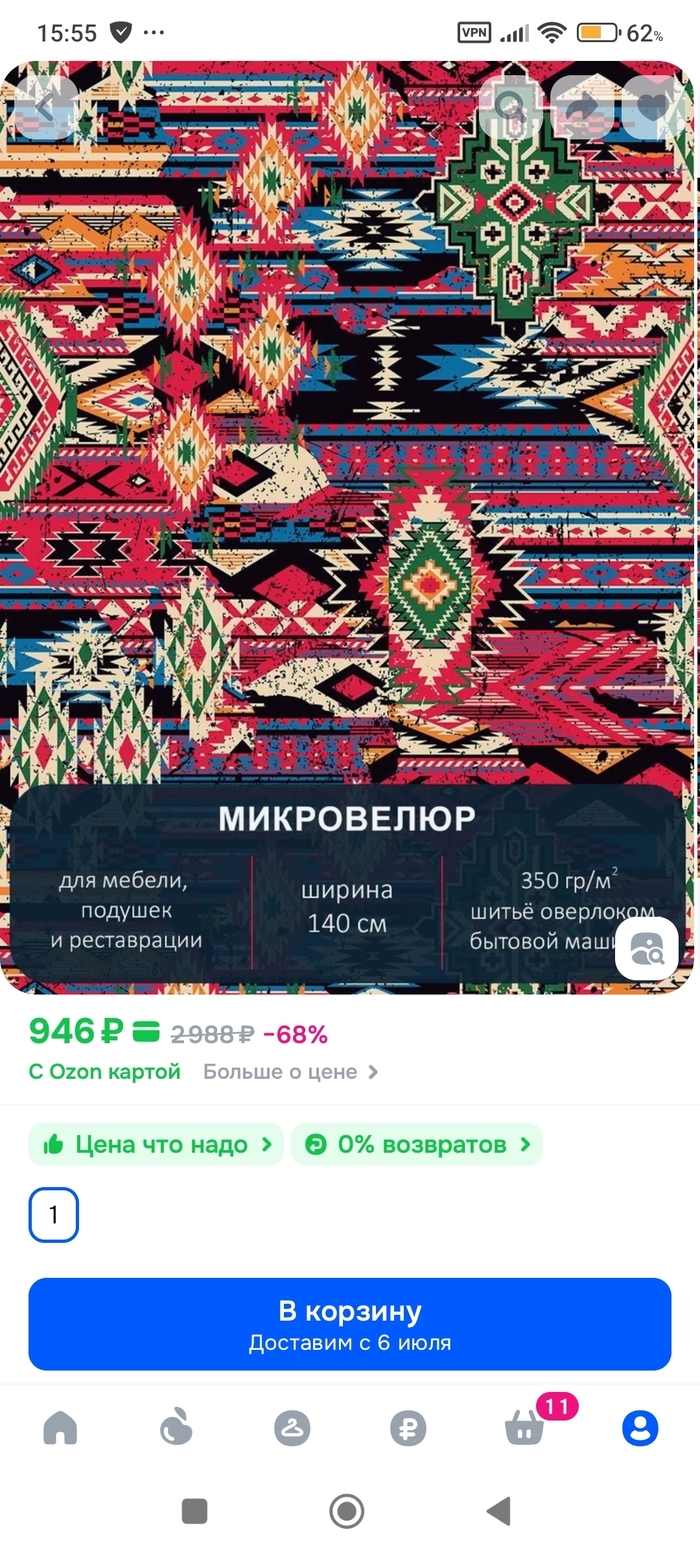
Task: Open the ruble finance tab
Action: pyautogui.click(x=408, y=1429)
